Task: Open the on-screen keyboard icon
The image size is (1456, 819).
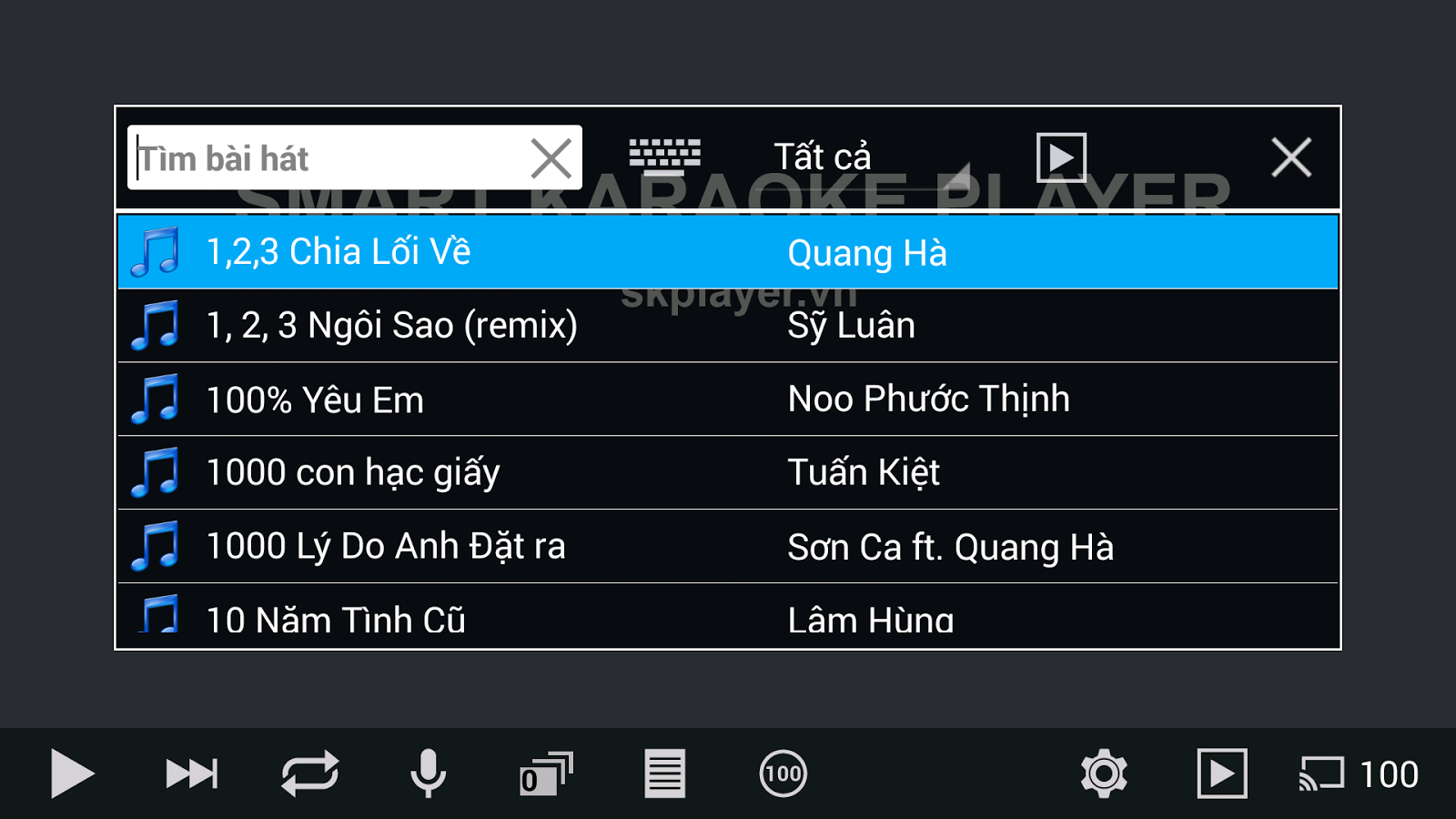Action: [x=665, y=157]
